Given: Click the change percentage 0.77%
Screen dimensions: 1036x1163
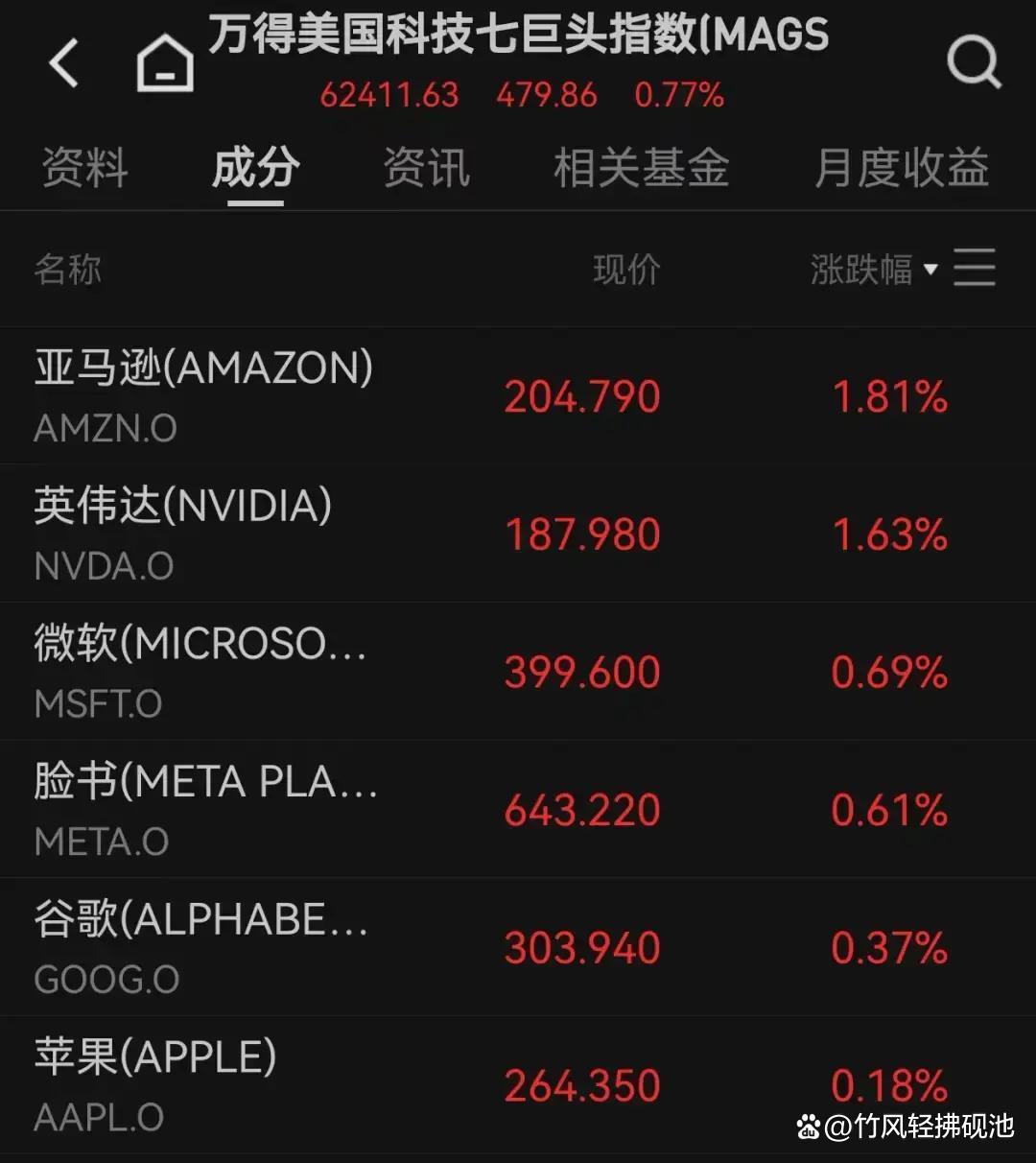Looking at the screenshot, I should [x=680, y=95].
